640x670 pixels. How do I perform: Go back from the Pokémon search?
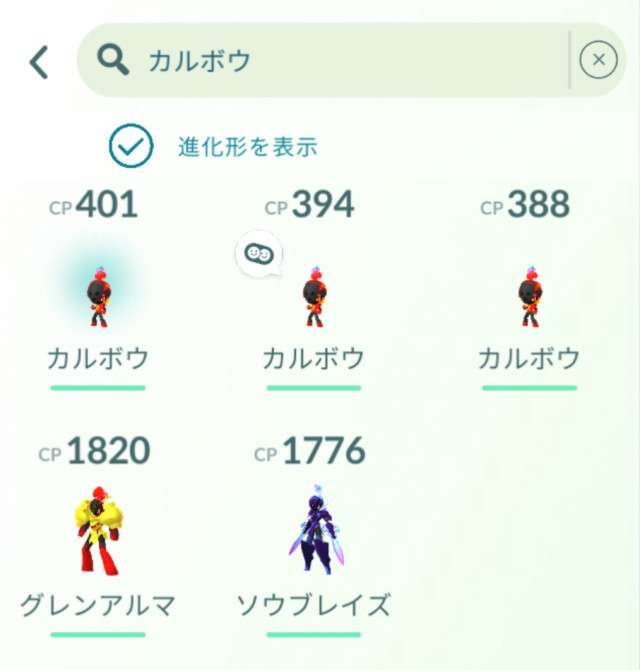(x=38, y=62)
